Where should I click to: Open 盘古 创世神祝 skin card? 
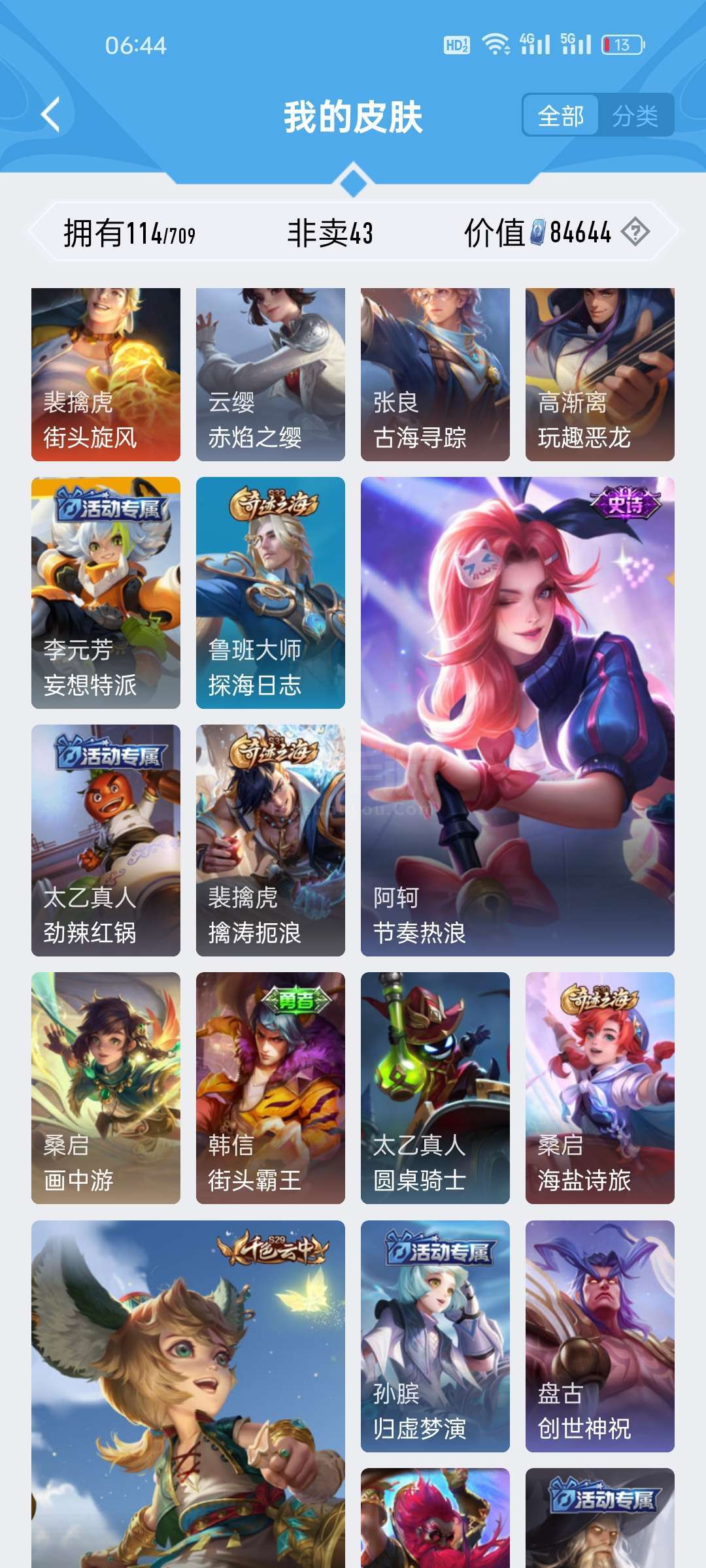click(x=600, y=1336)
